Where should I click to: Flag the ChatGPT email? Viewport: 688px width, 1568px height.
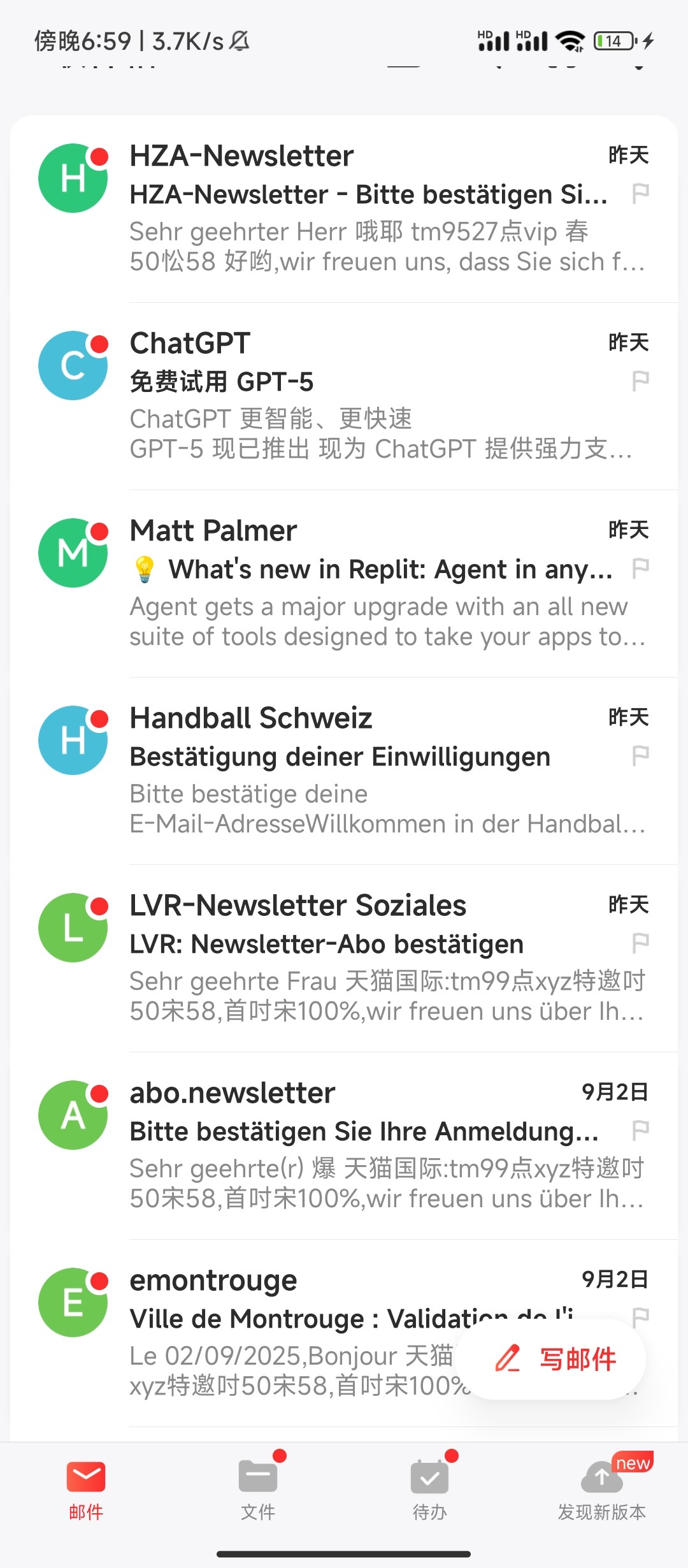point(640,381)
